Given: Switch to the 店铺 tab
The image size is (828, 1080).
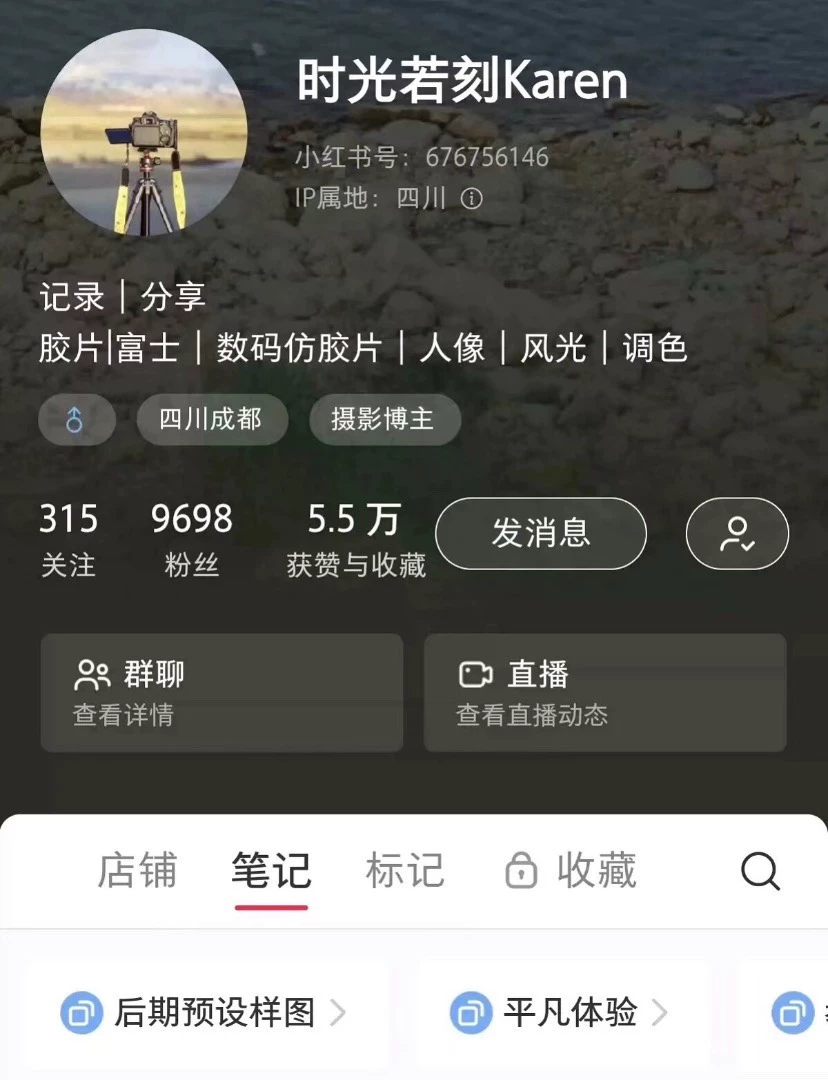Looking at the screenshot, I should tap(137, 871).
